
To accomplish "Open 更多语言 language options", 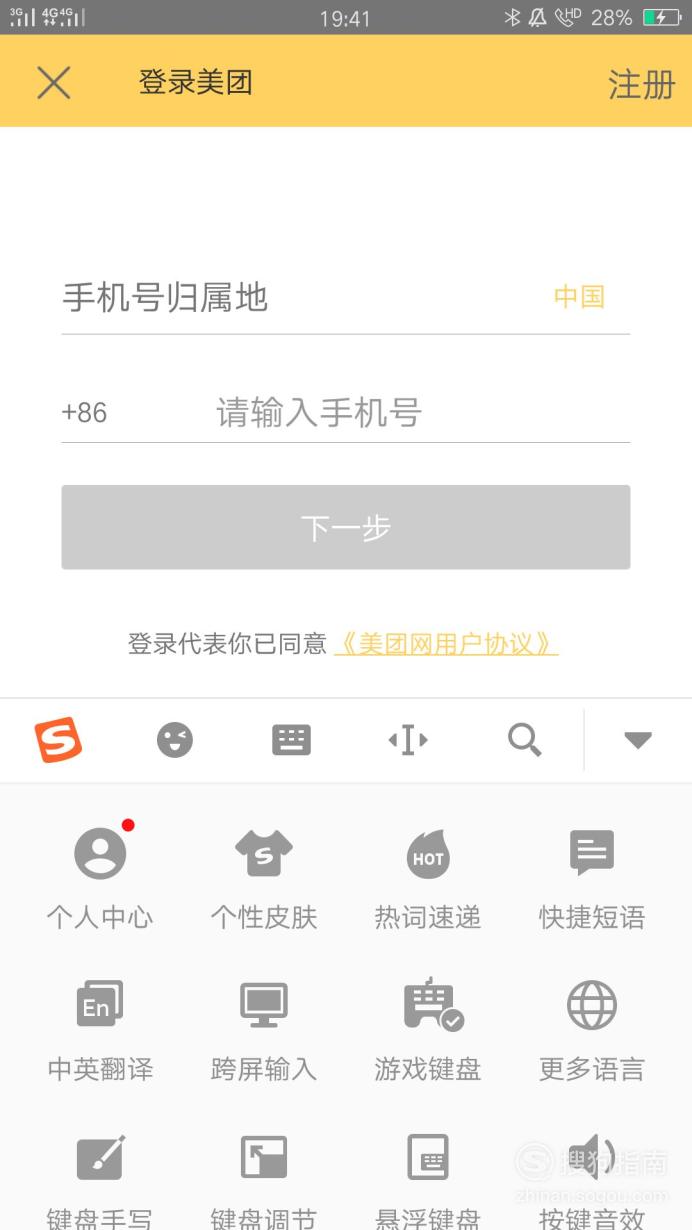I will (592, 1030).
